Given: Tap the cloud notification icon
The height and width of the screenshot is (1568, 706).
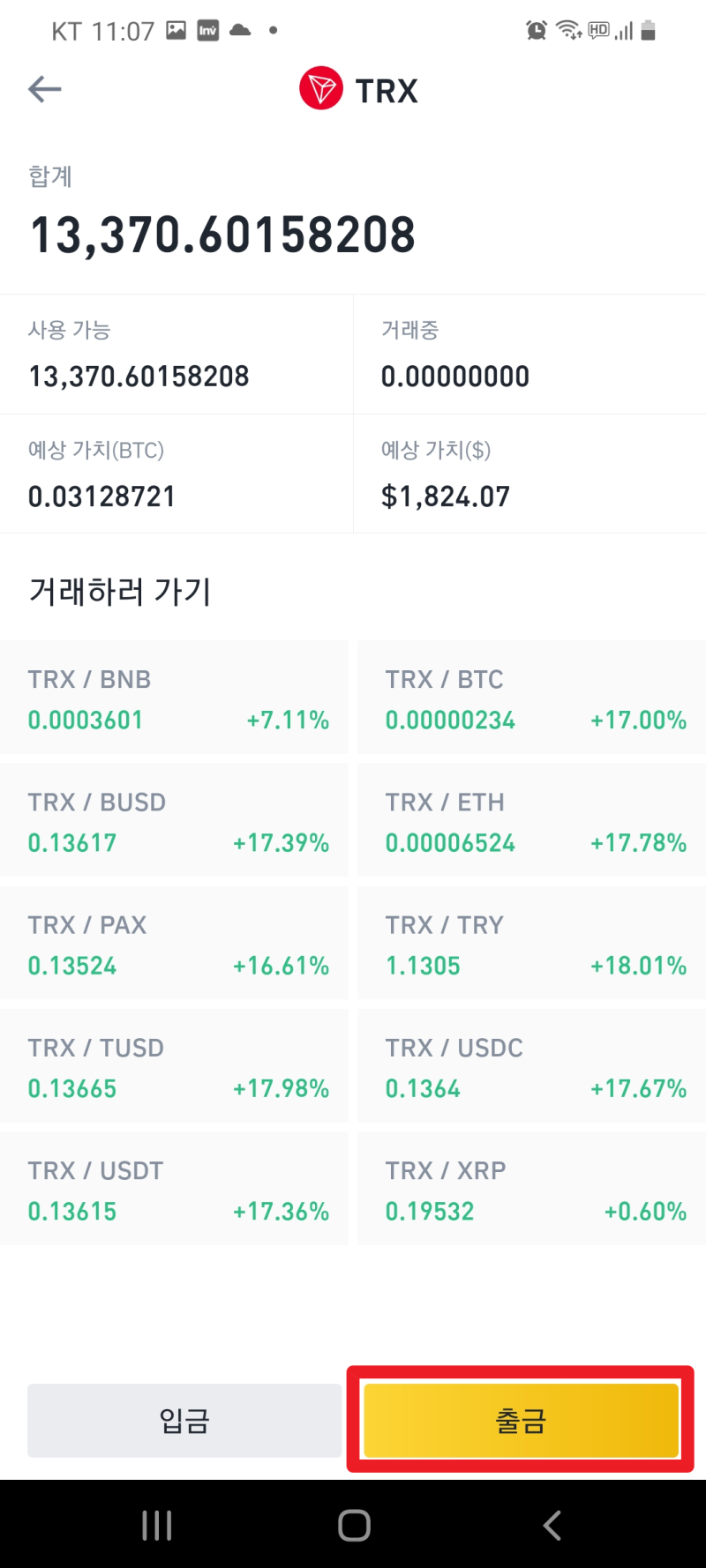Looking at the screenshot, I should pyautogui.click(x=240, y=29).
